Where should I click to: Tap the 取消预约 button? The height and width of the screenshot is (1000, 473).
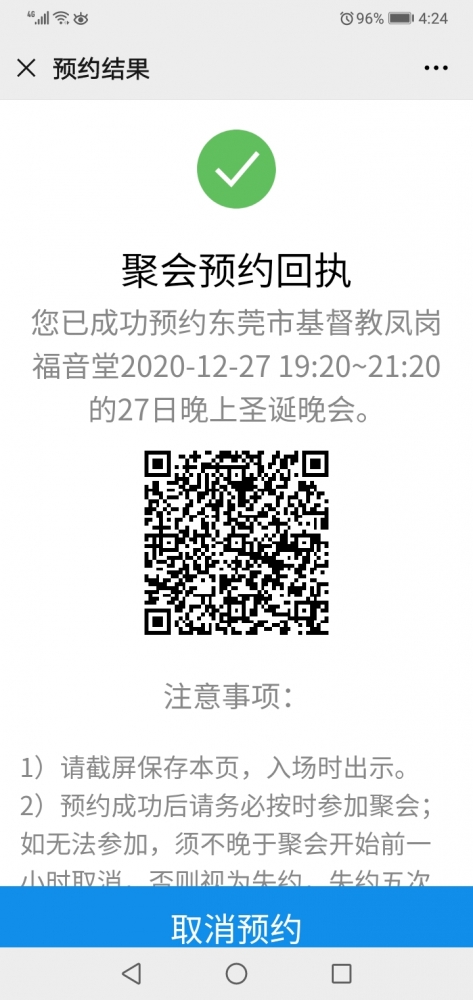pos(236,917)
